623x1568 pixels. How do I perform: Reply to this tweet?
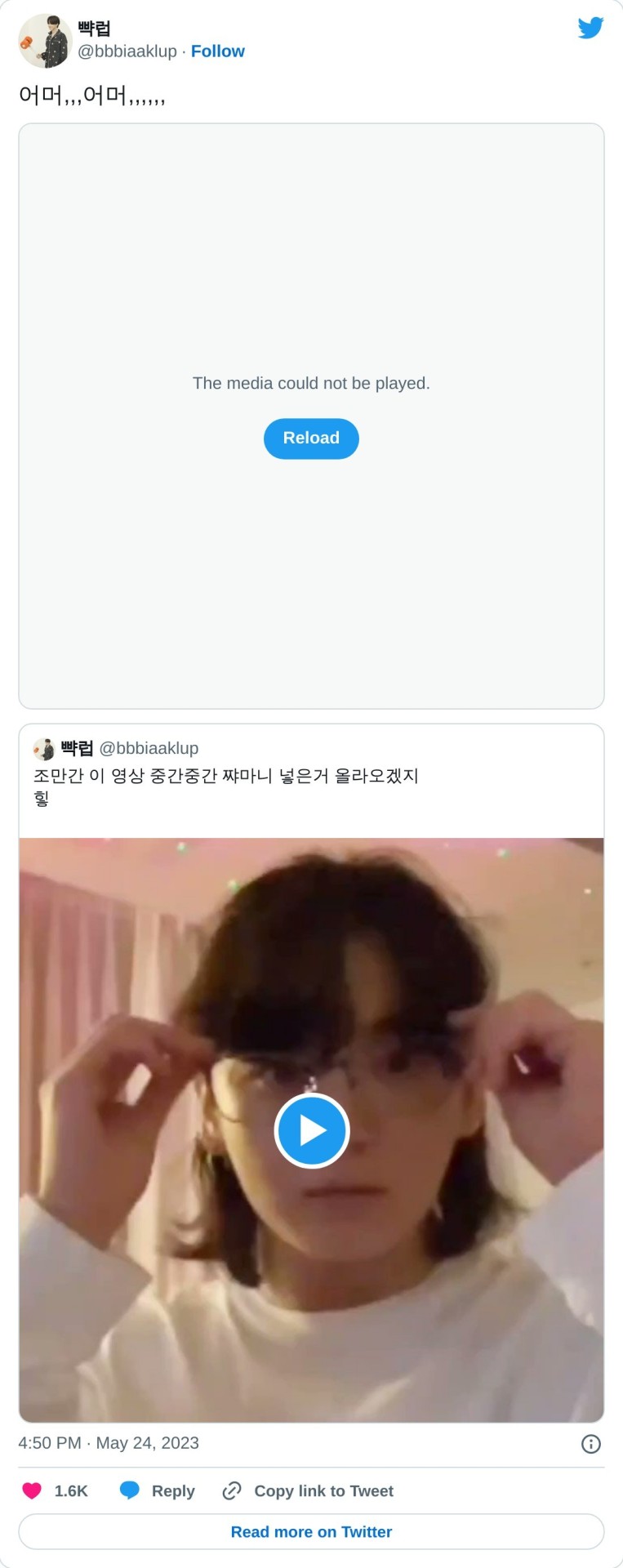158,1491
